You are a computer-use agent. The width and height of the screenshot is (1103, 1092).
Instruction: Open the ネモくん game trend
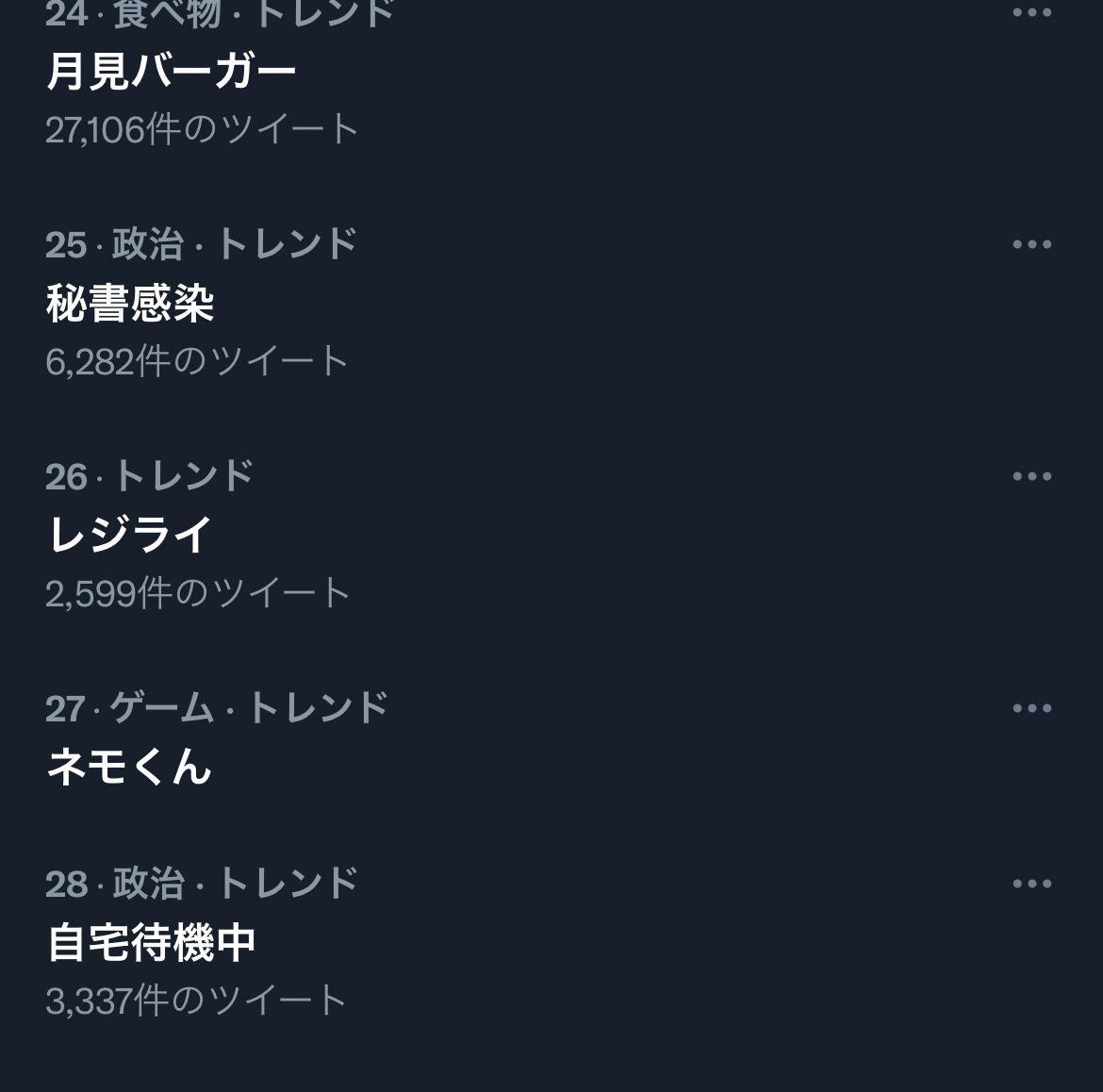point(129,766)
